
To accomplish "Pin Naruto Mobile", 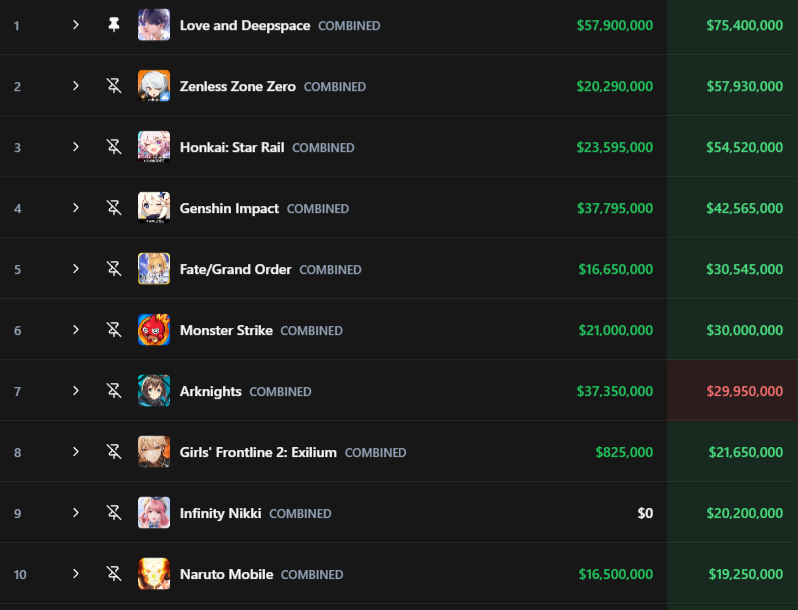I will (x=114, y=574).
